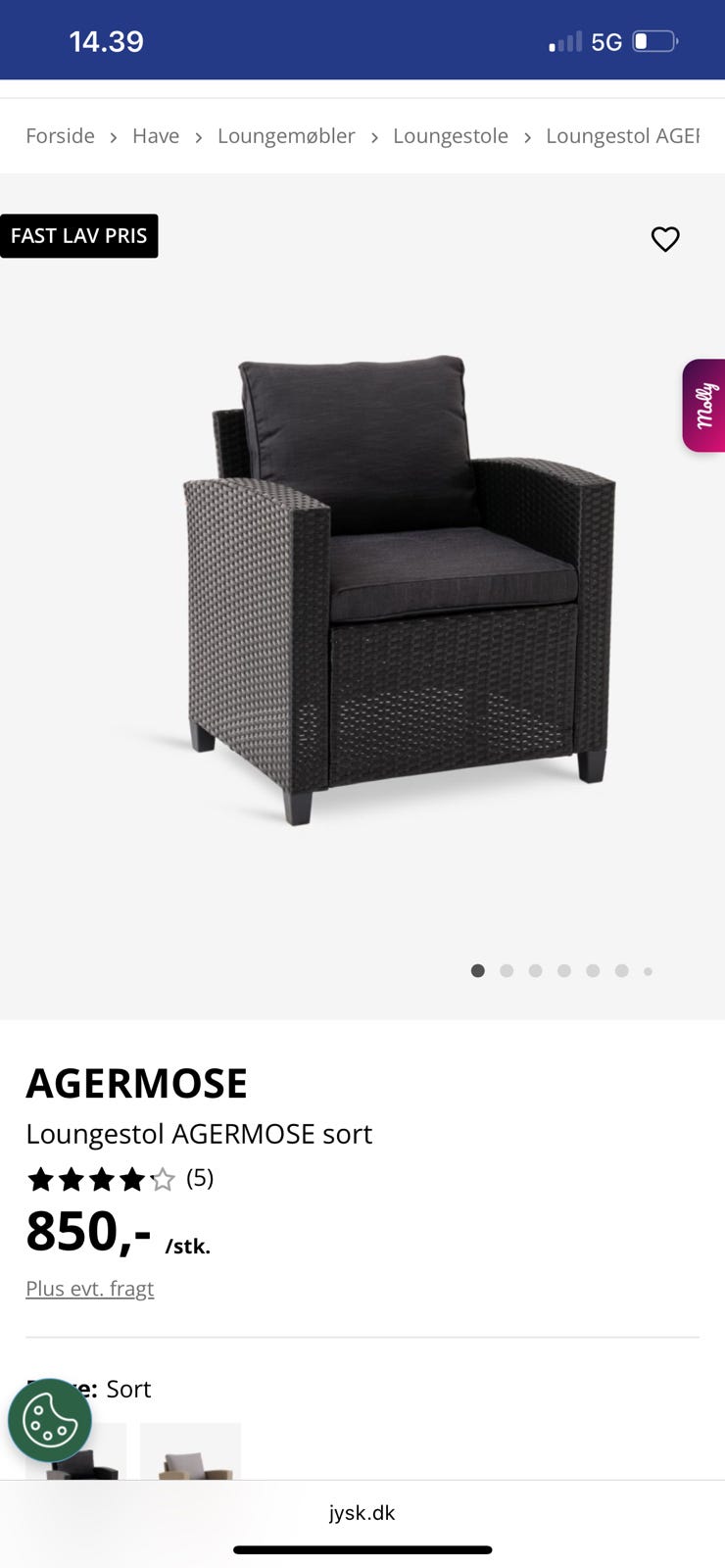Open the Have breadcrumb link

[x=156, y=136]
